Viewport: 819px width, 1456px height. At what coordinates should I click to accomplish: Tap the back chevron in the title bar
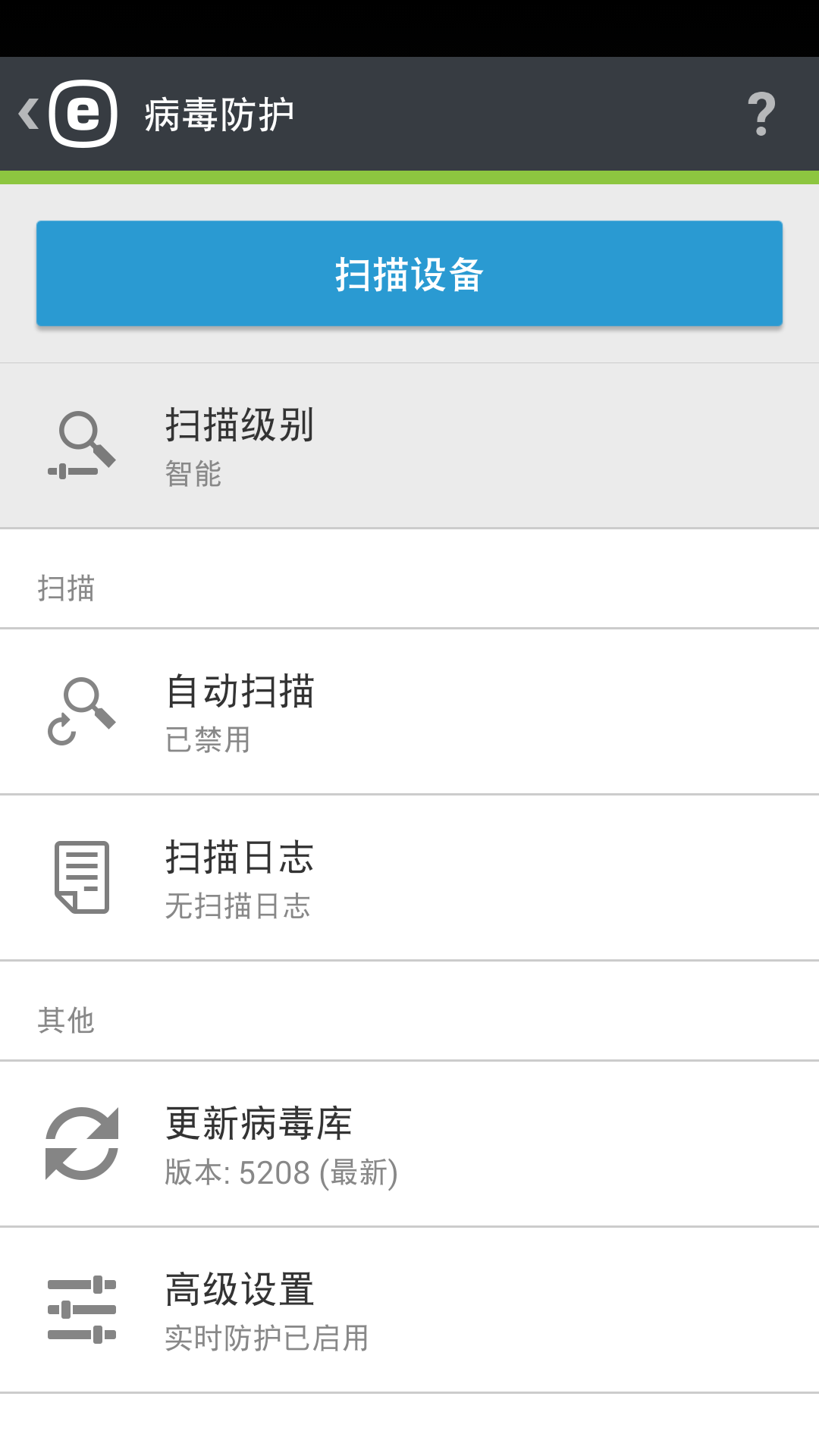[28, 114]
